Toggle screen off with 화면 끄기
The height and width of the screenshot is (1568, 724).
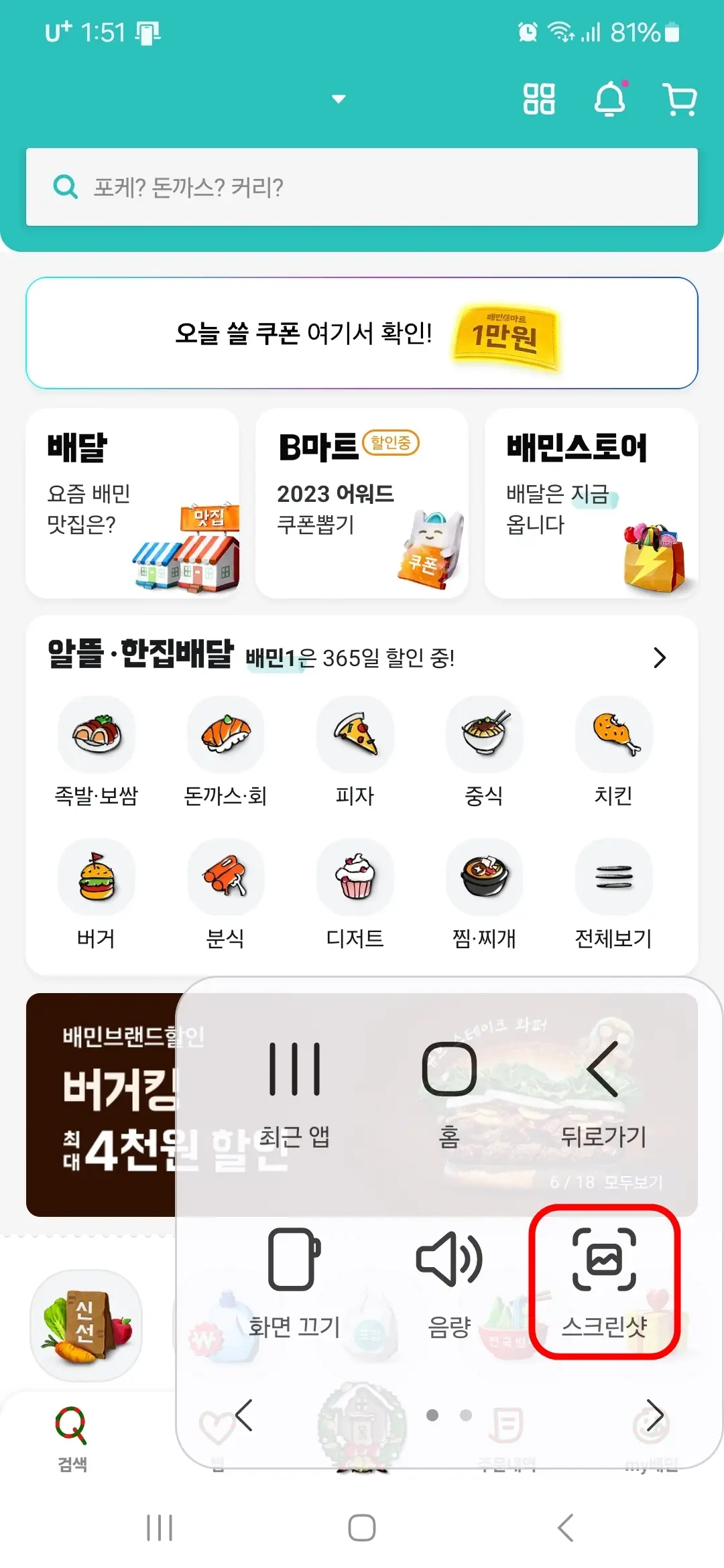pyautogui.click(x=294, y=1260)
